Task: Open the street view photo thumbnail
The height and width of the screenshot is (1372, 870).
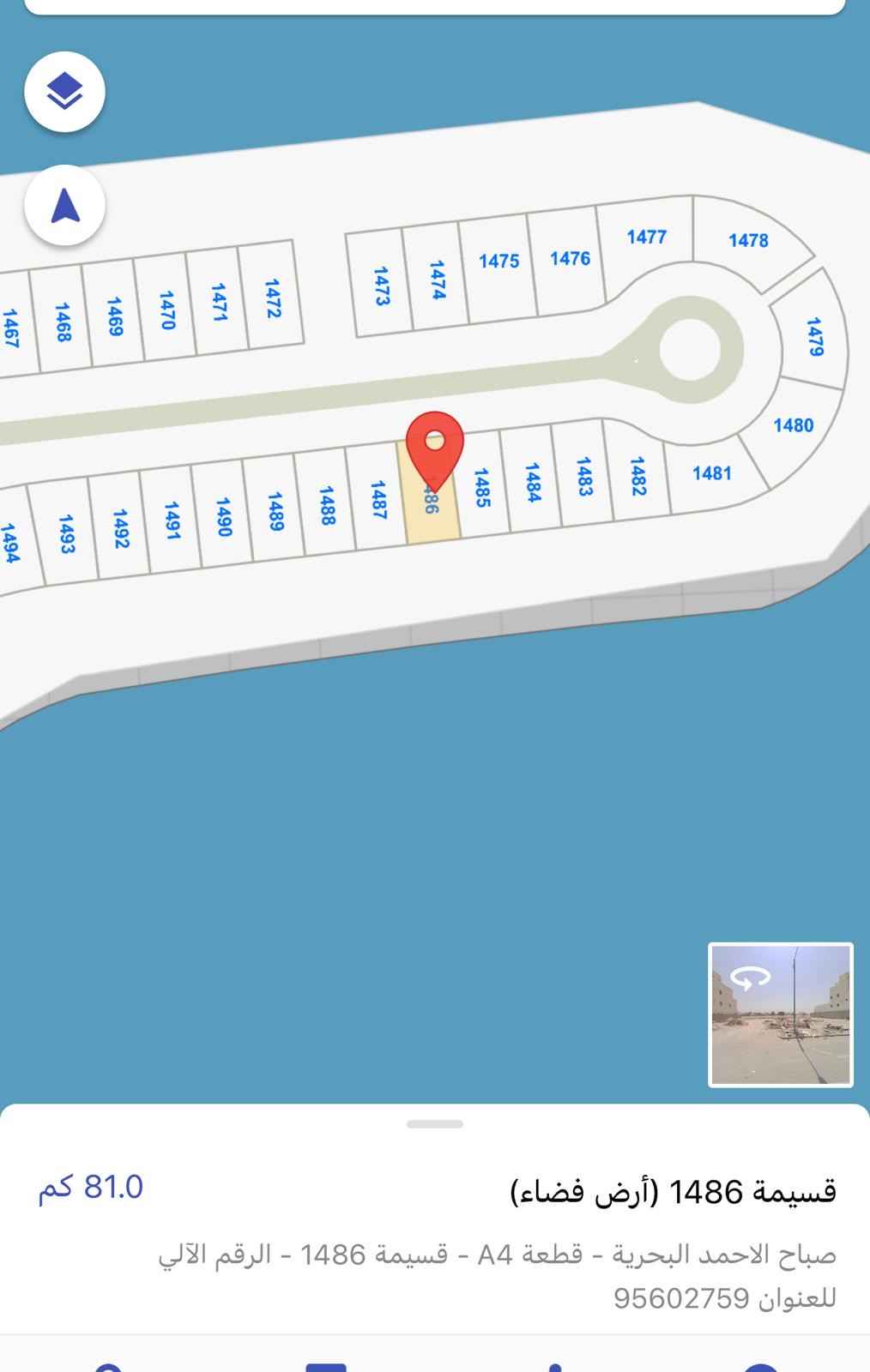Action: (x=780, y=1014)
